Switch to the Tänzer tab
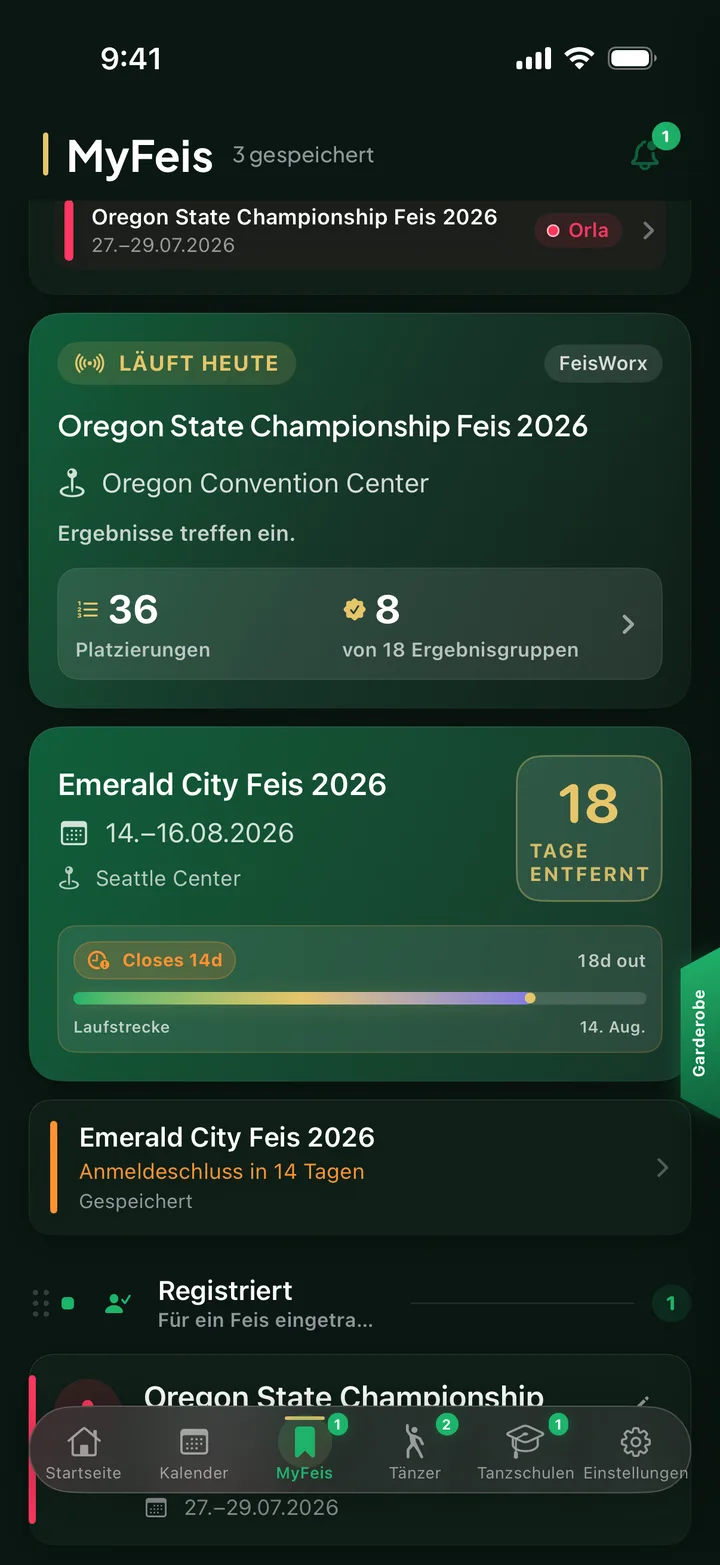The width and height of the screenshot is (720, 1565). [x=415, y=1453]
